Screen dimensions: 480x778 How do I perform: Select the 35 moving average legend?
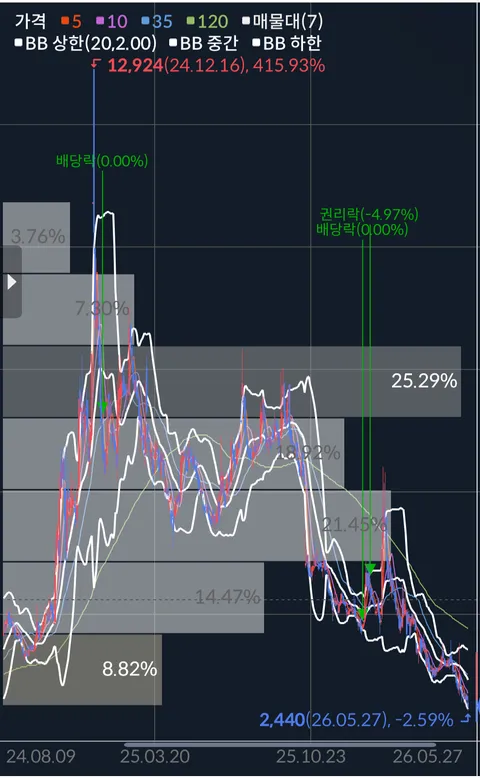point(157,21)
